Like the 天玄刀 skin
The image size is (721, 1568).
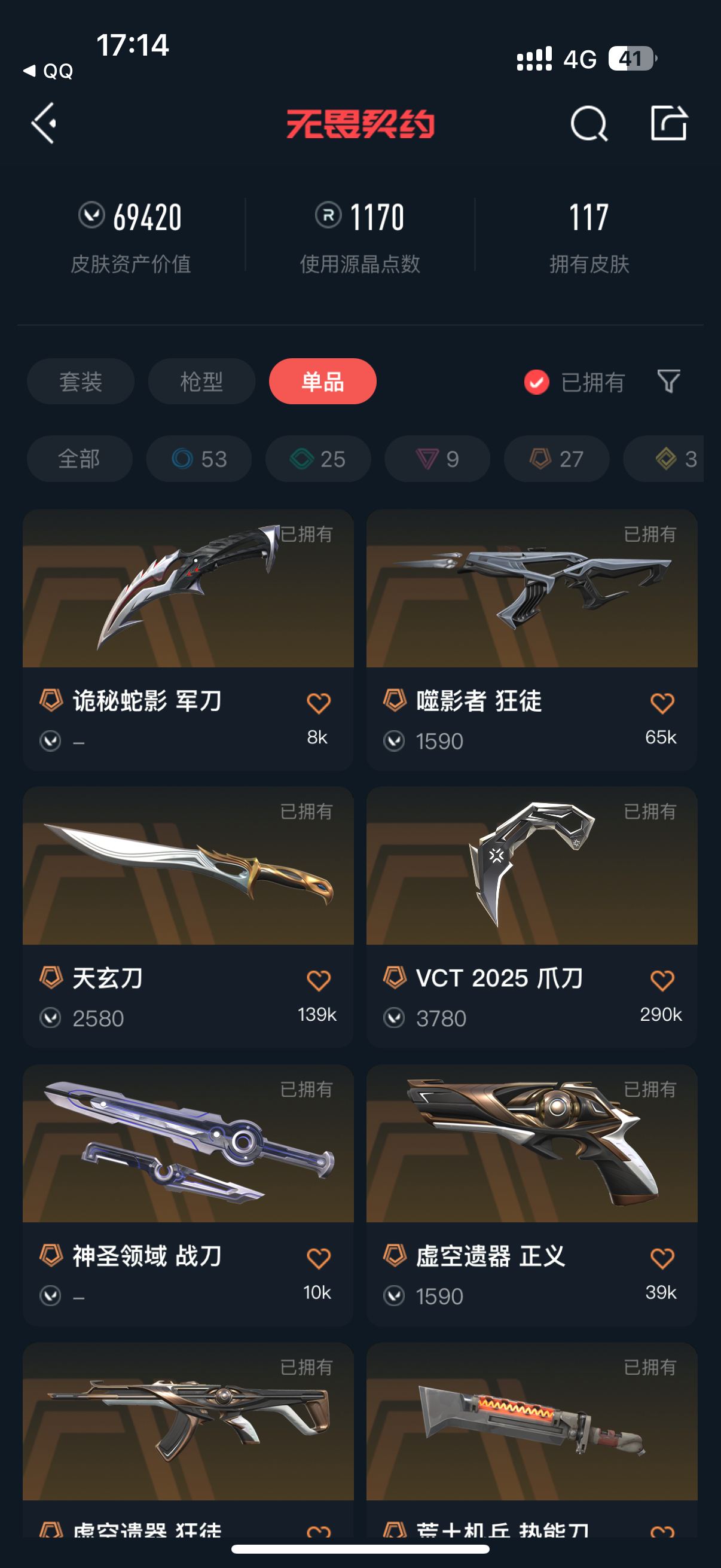pyautogui.click(x=318, y=981)
